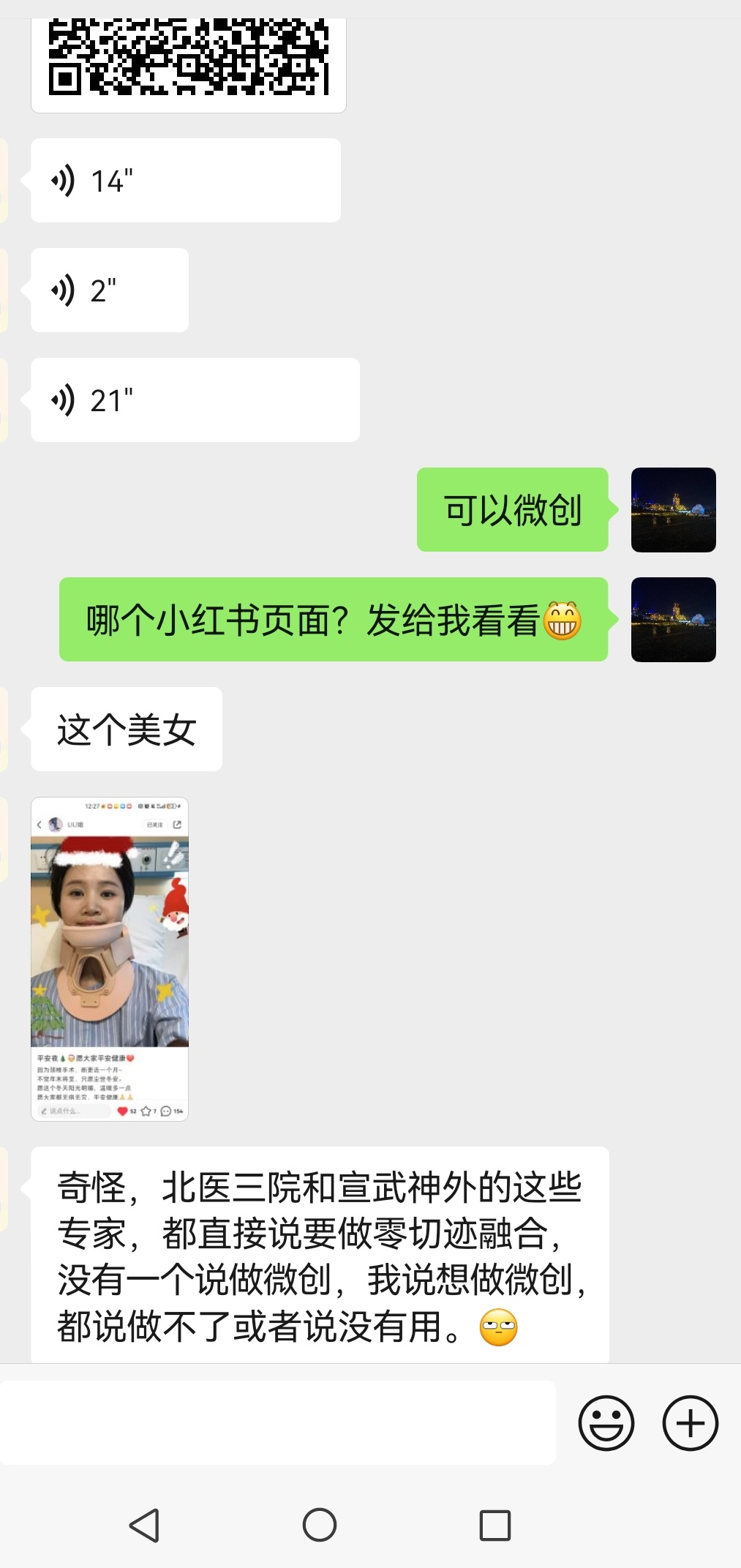The image size is (741, 1568).
Task: Play the 14 second voice message
Action: click(x=183, y=179)
